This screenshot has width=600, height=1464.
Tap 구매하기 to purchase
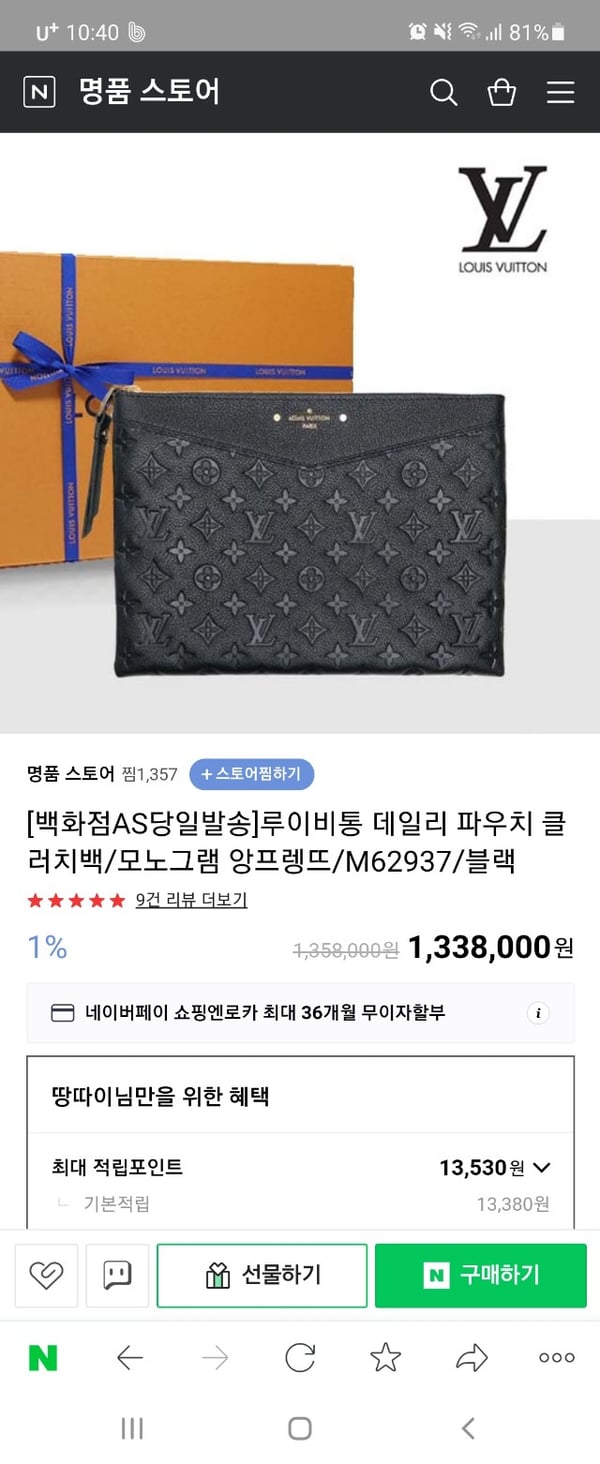click(480, 1275)
